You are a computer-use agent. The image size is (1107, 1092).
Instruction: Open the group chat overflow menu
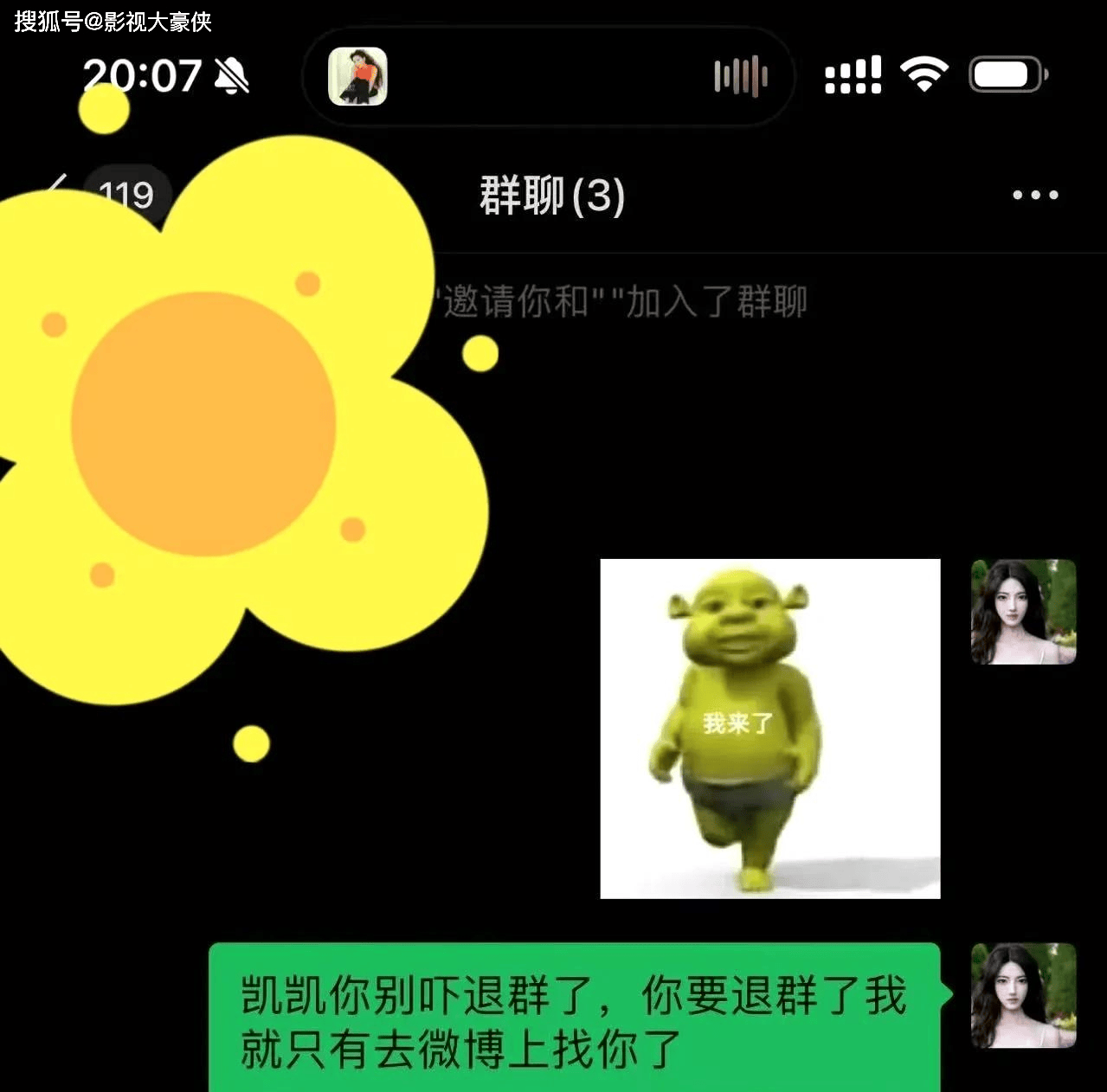tap(1035, 195)
